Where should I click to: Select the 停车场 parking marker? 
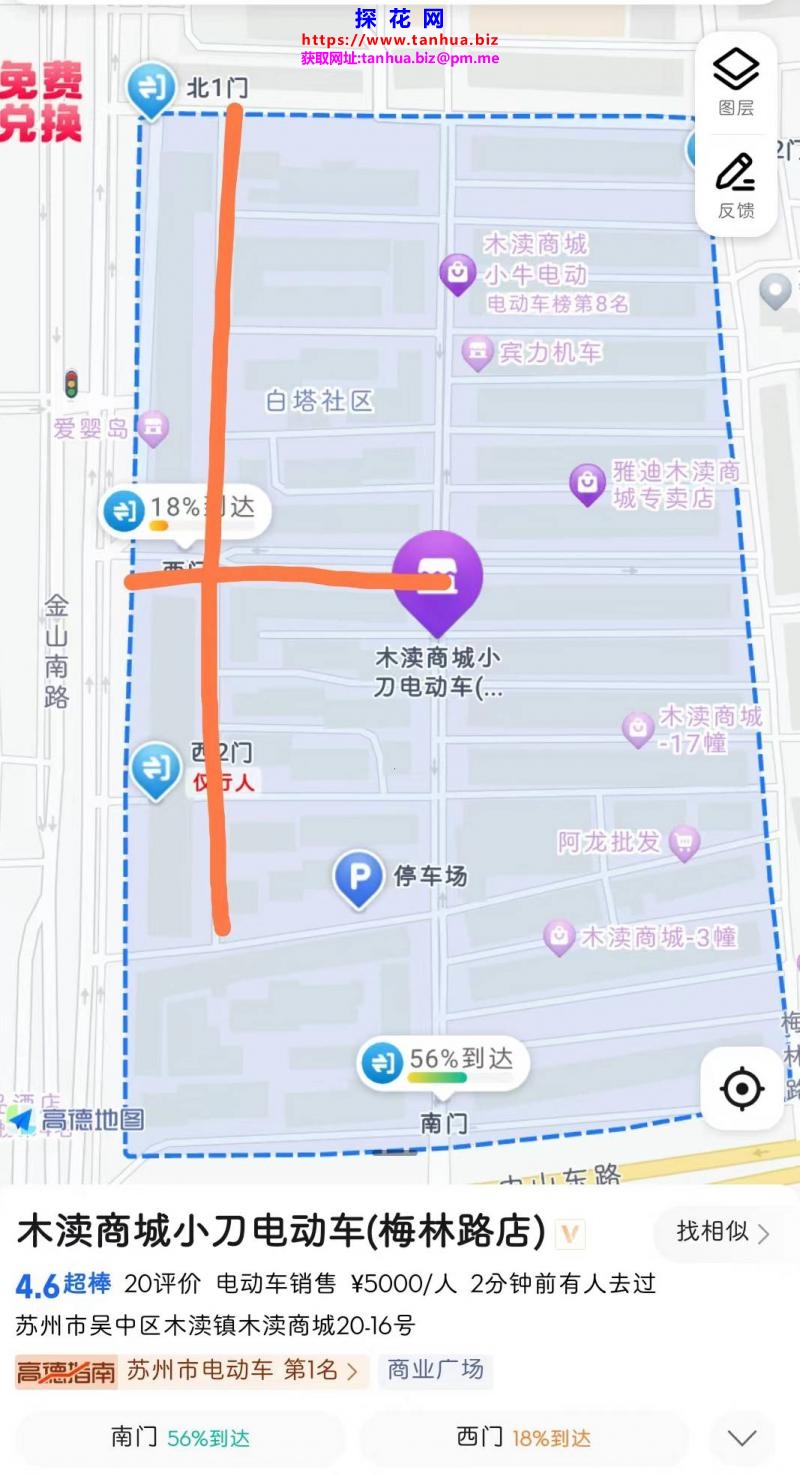pos(358,877)
